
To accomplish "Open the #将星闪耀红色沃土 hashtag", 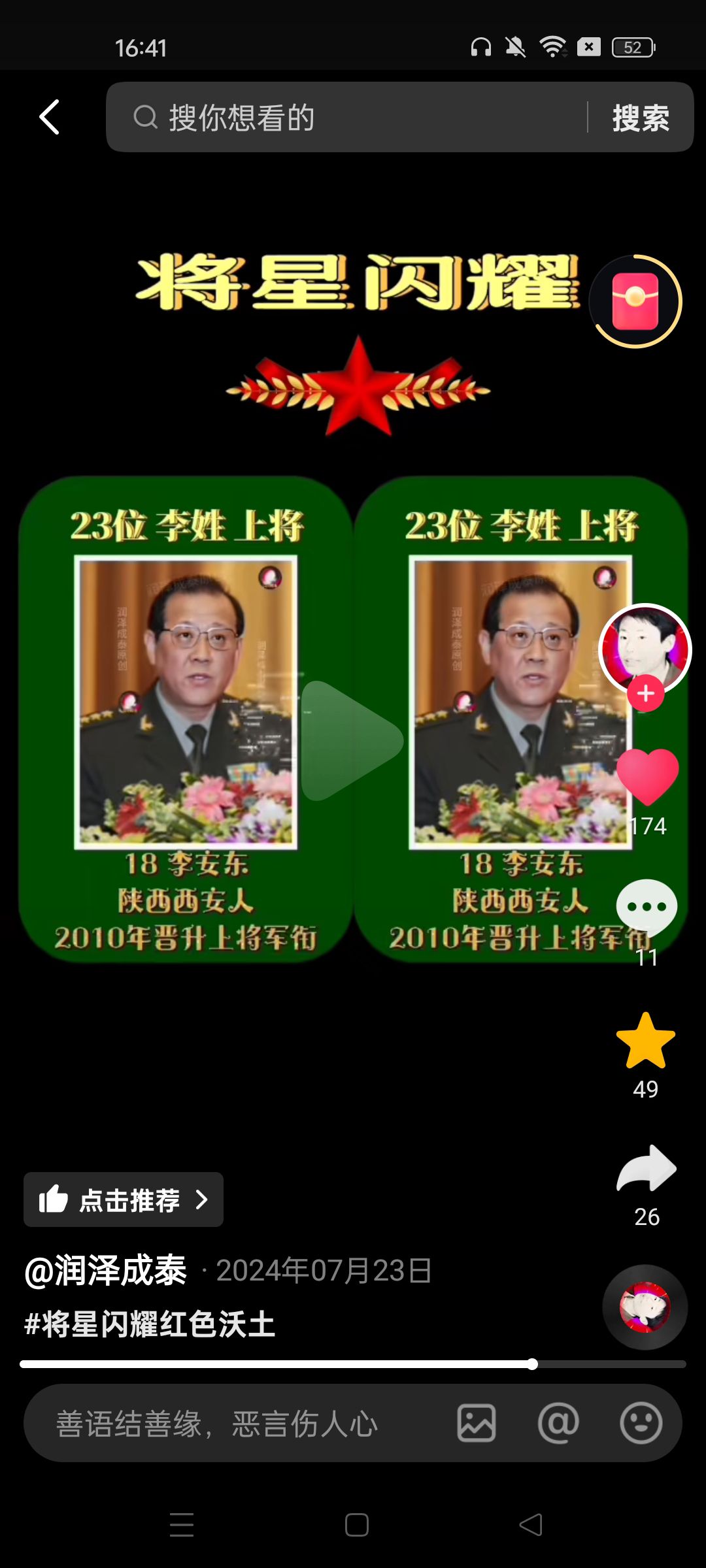I will pos(150,1324).
